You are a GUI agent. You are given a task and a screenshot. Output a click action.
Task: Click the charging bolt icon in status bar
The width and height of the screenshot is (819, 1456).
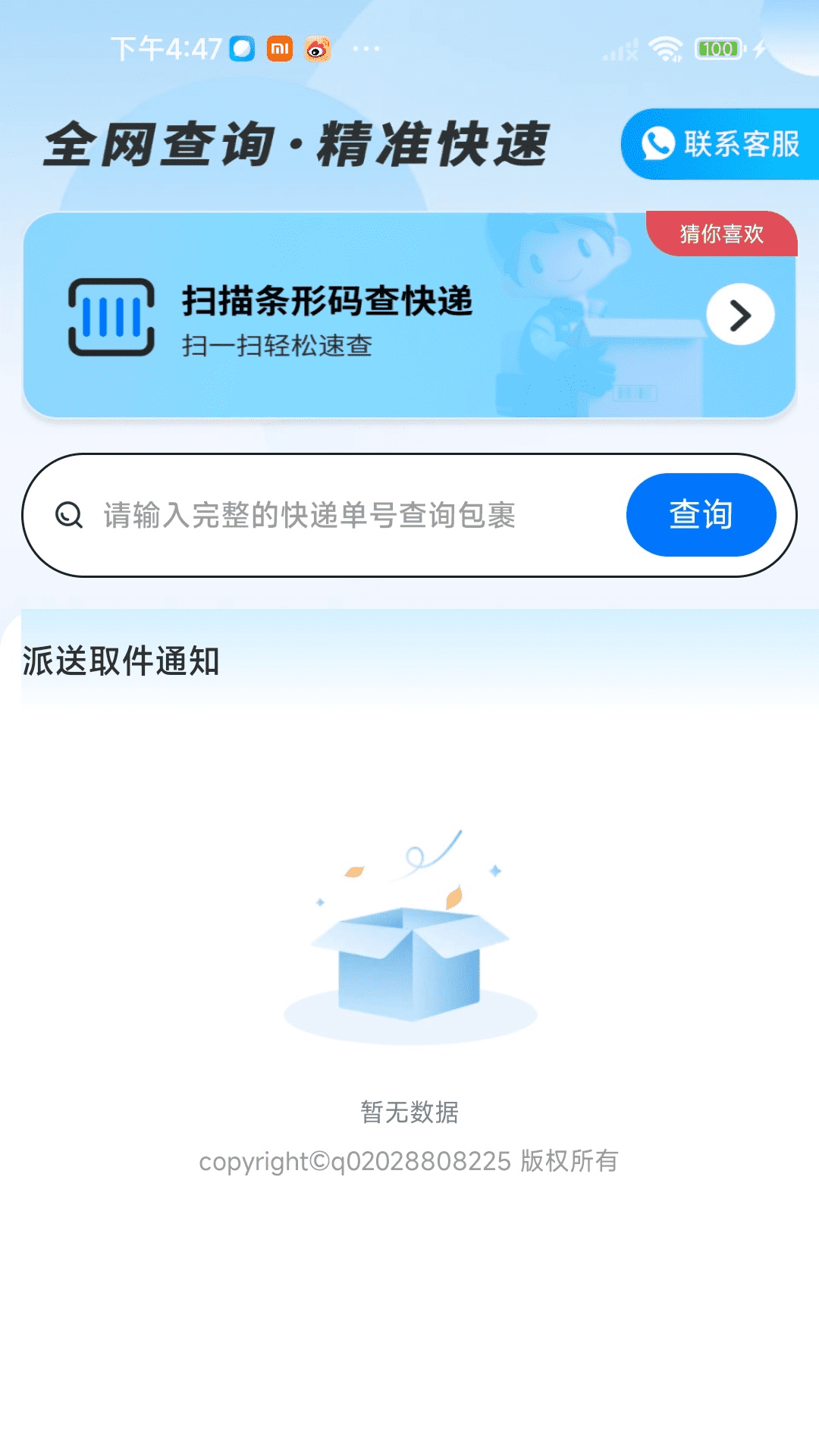pyautogui.click(x=761, y=48)
